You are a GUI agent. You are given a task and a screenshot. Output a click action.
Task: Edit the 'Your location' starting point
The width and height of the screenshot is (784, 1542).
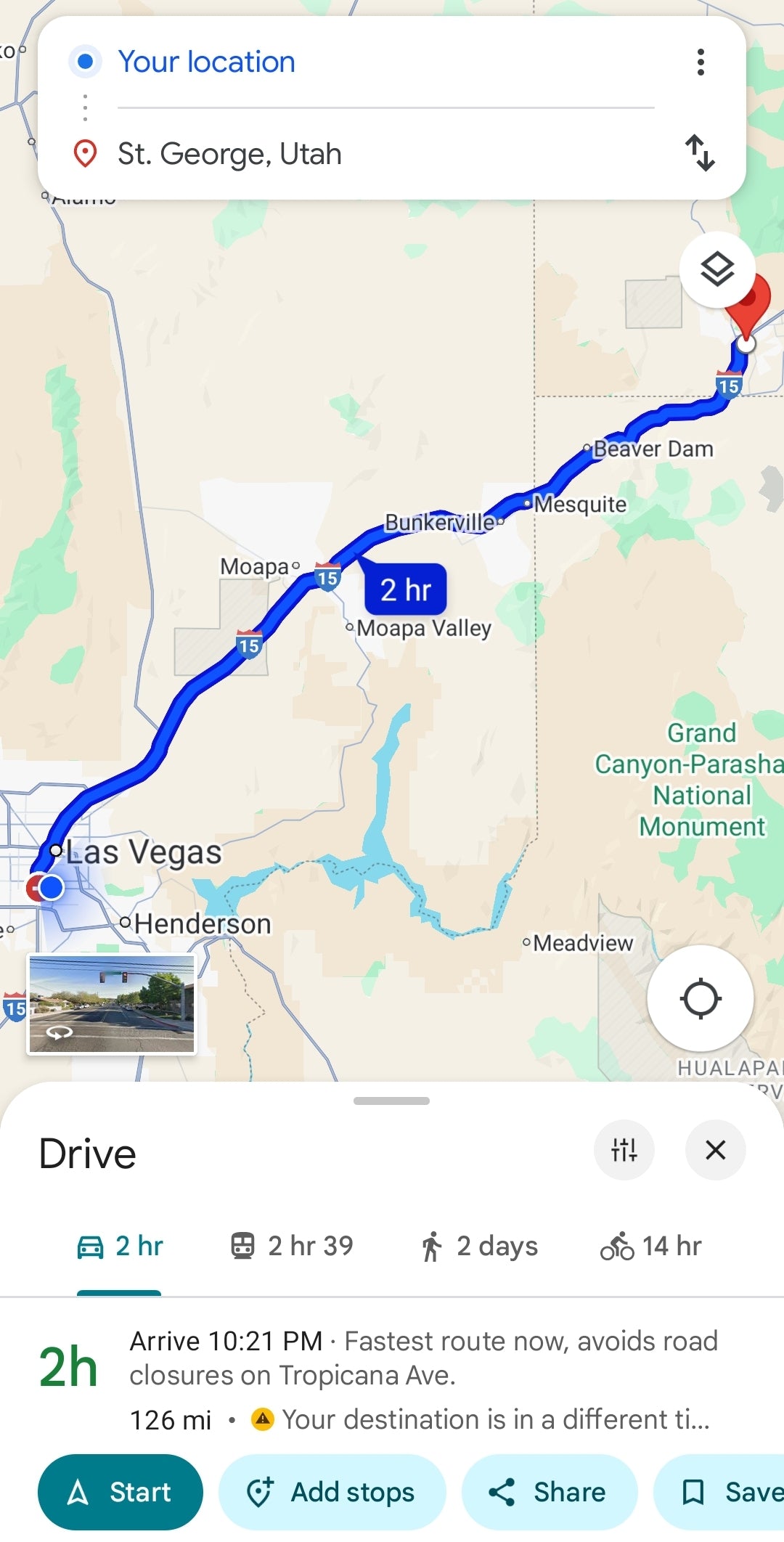(207, 62)
